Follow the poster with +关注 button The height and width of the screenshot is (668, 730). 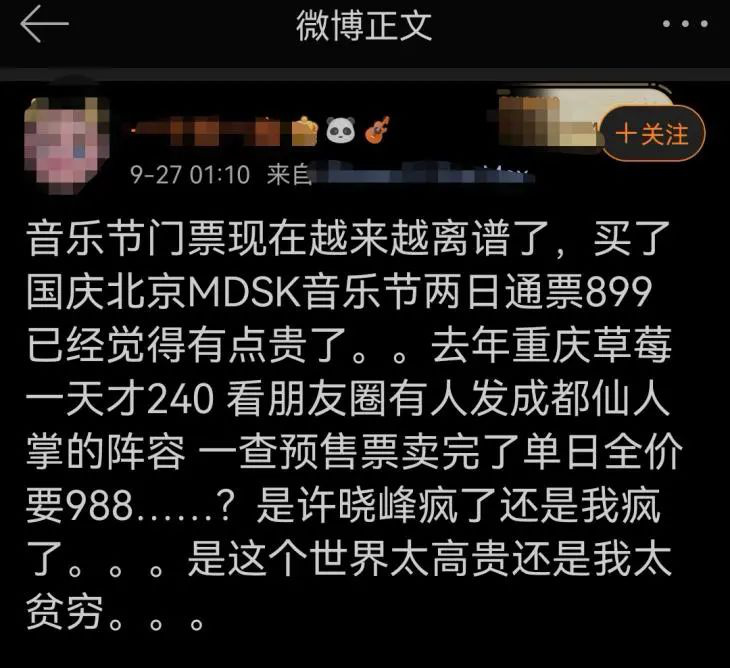(x=653, y=134)
